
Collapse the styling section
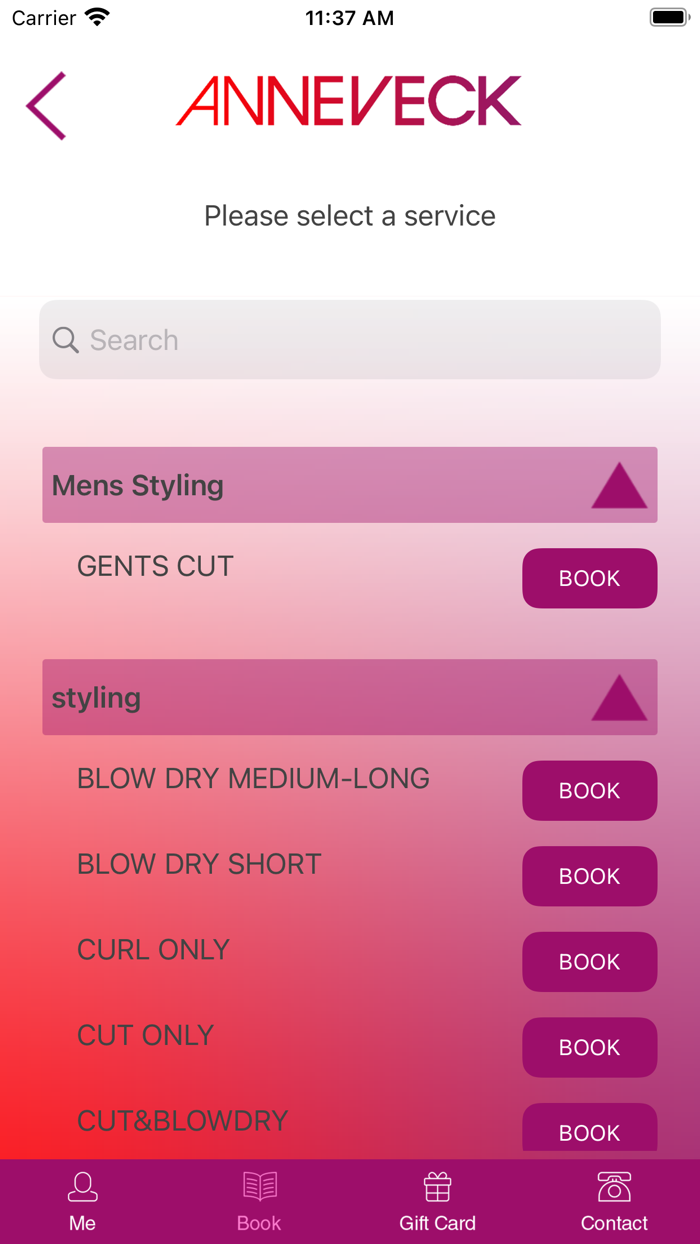pos(619,698)
